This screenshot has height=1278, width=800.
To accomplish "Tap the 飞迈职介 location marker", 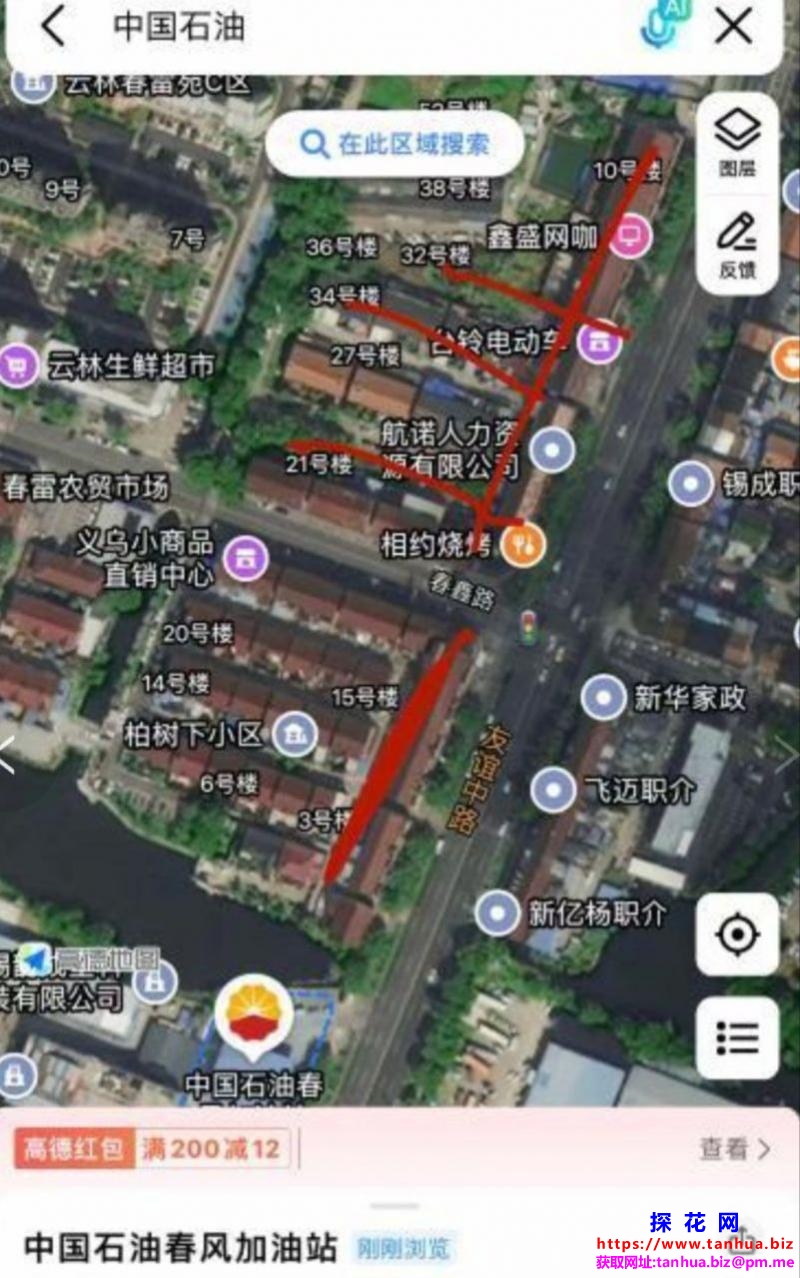I will [x=553, y=790].
